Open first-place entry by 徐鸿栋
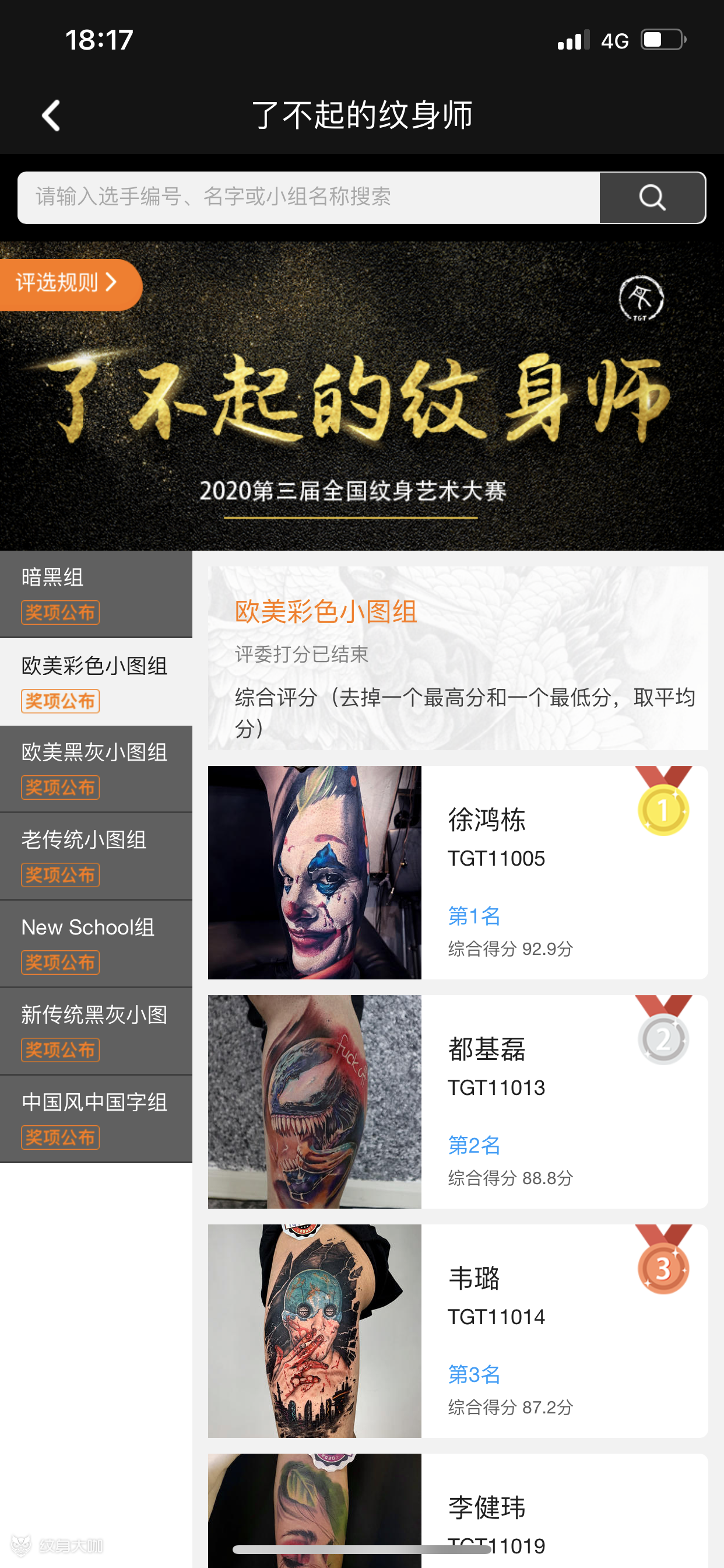 [458, 872]
